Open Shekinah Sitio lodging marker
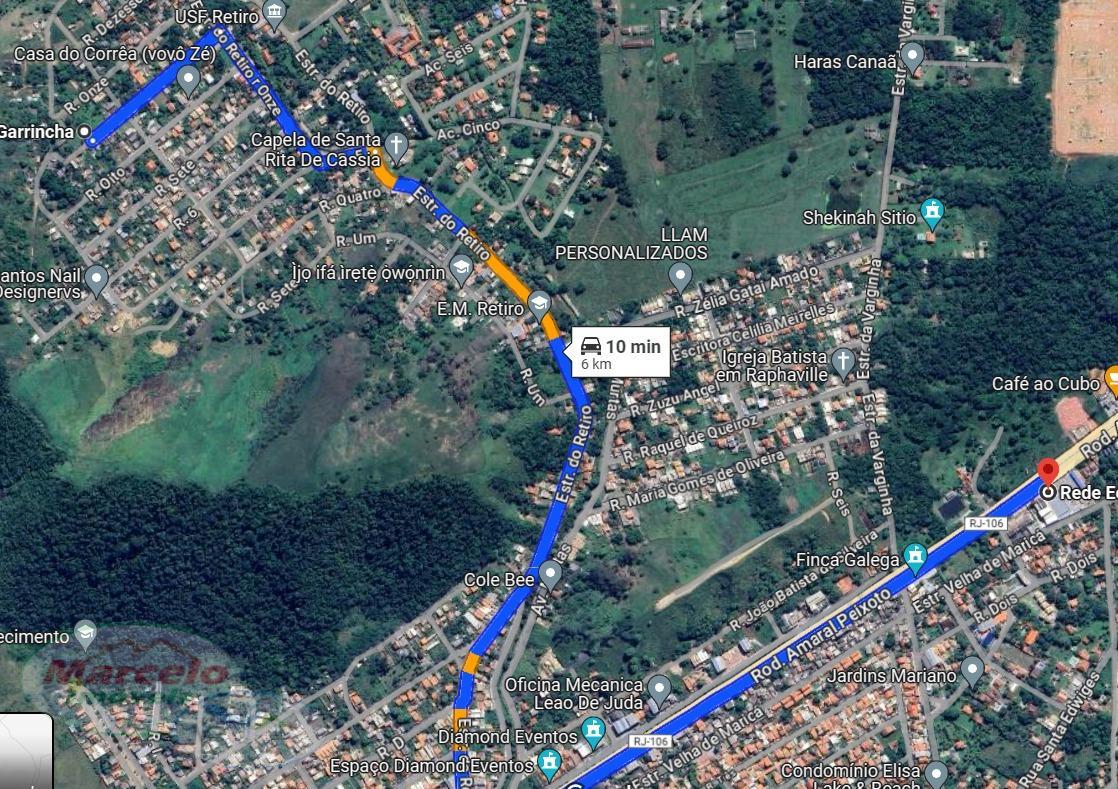Viewport: 1118px width, 789px height. pos(932,212)
